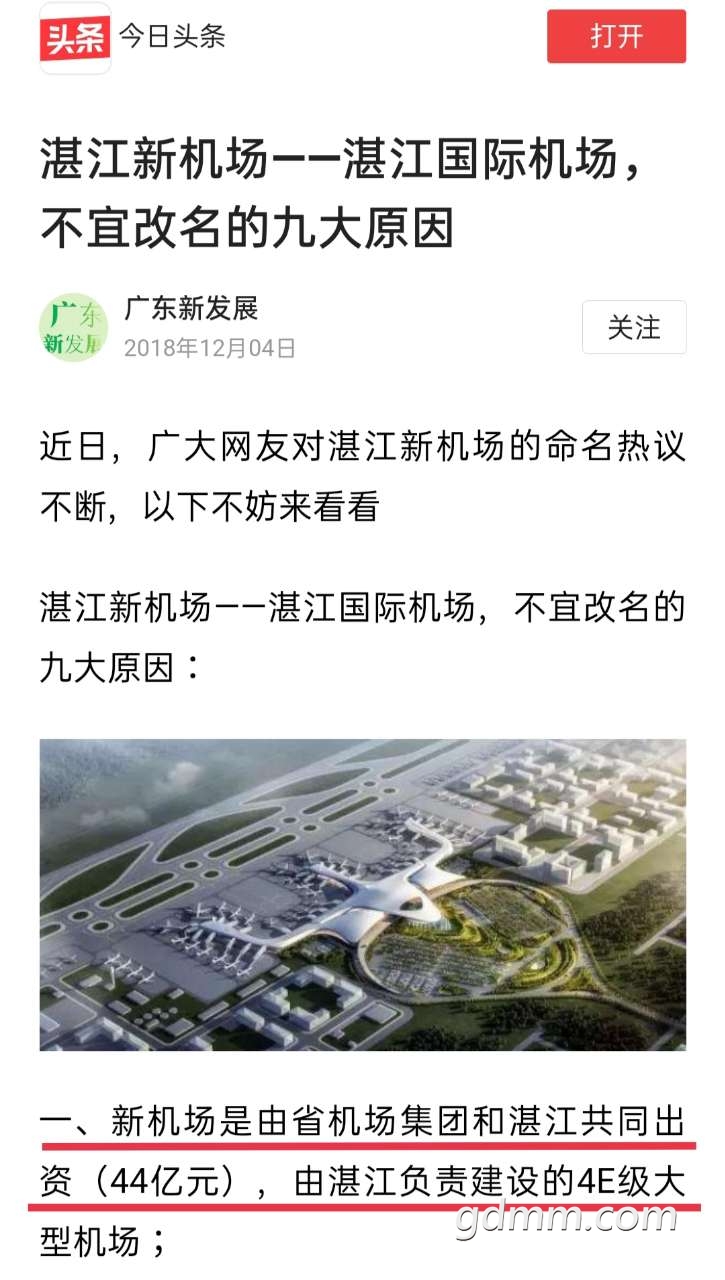
Task: Follow 广东新发展 with the 关注 button
Action: click(x=634, y=327)
